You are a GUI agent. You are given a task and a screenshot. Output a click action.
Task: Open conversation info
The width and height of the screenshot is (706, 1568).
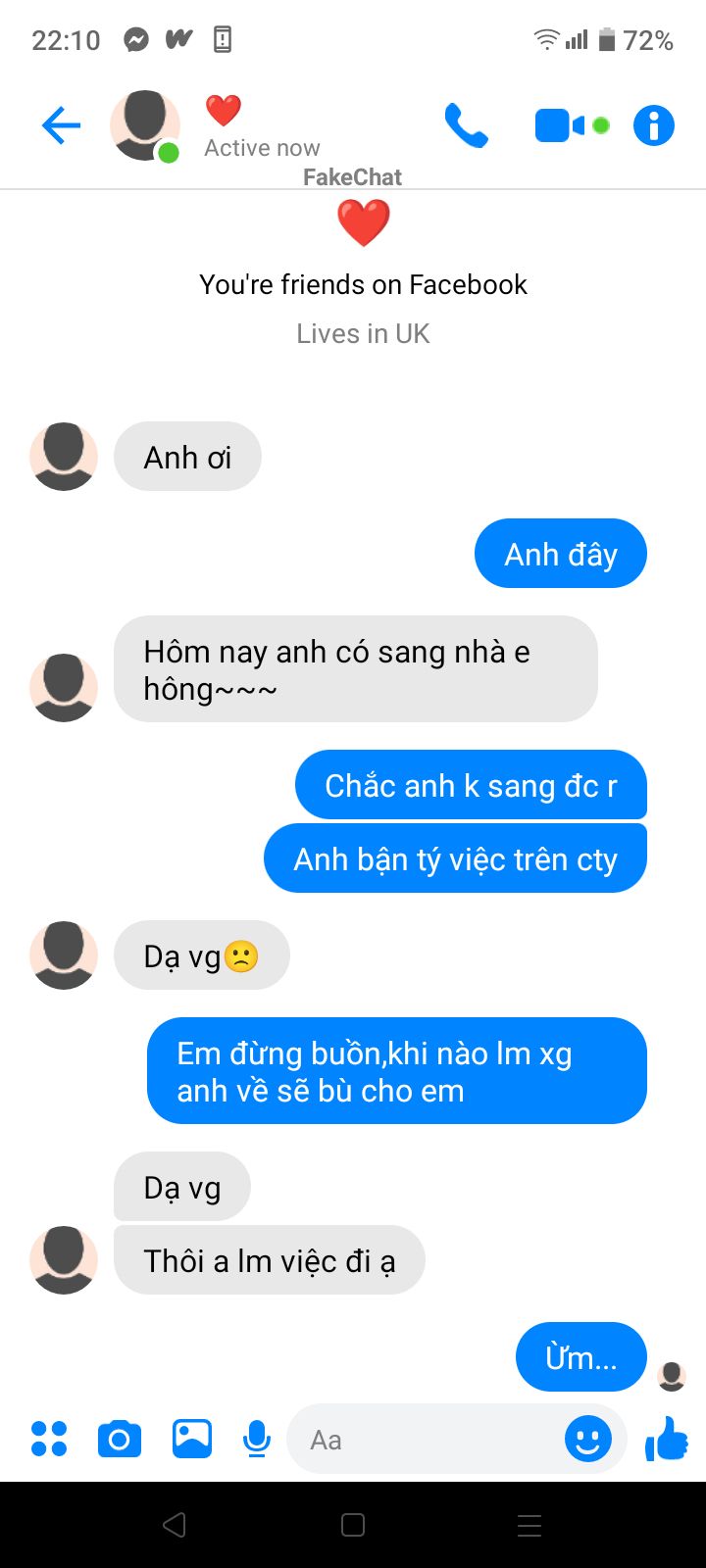tap(654, 125)
